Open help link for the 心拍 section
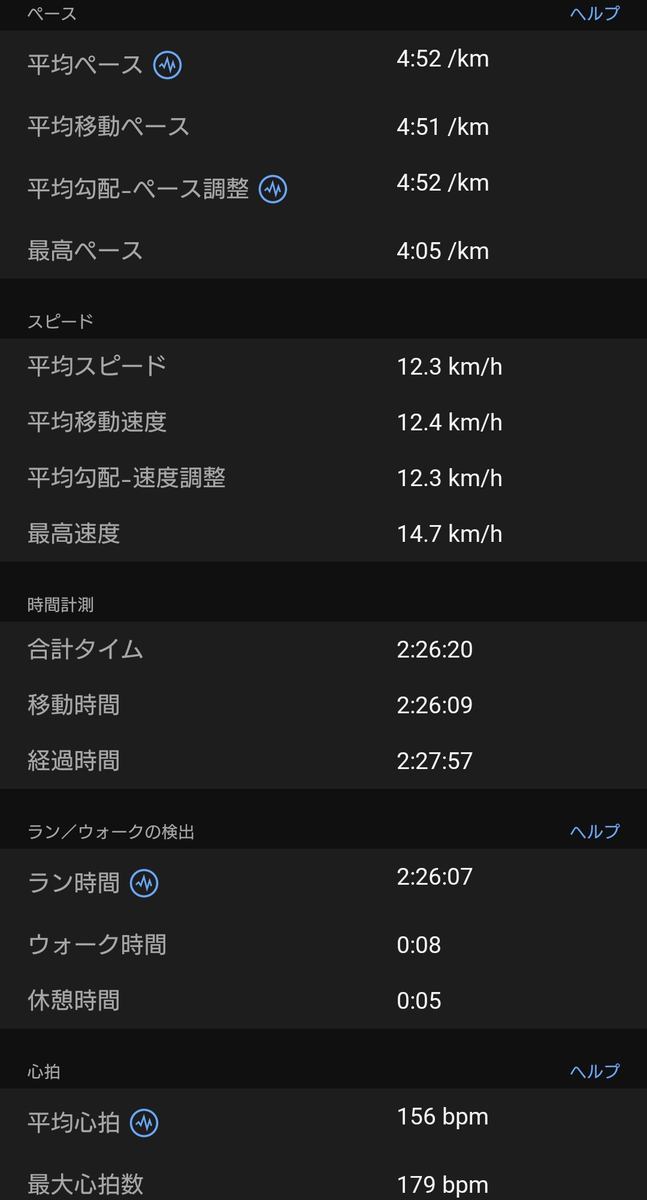This screenshot has height=1200, width=647. [x=594, y=1071]
